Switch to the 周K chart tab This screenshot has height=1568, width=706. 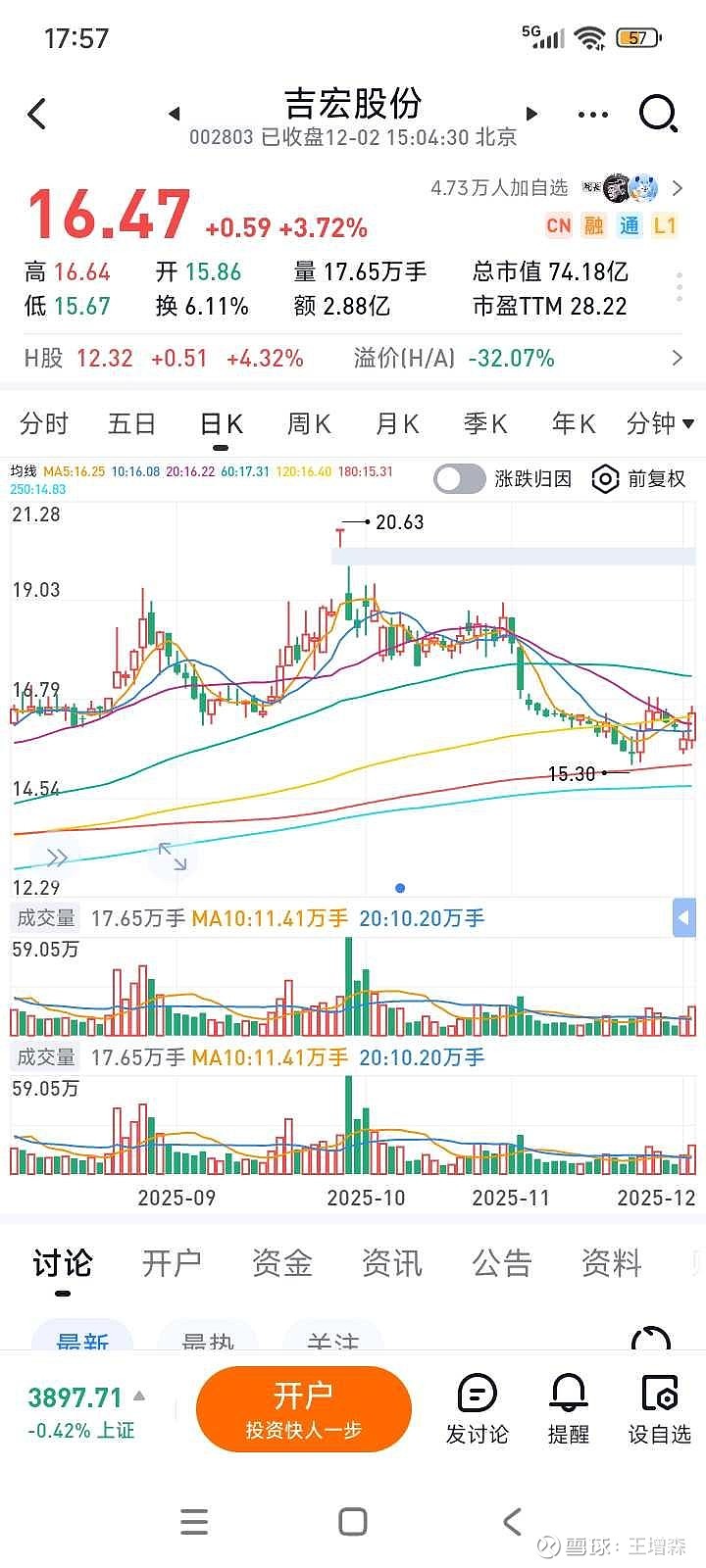308,423
